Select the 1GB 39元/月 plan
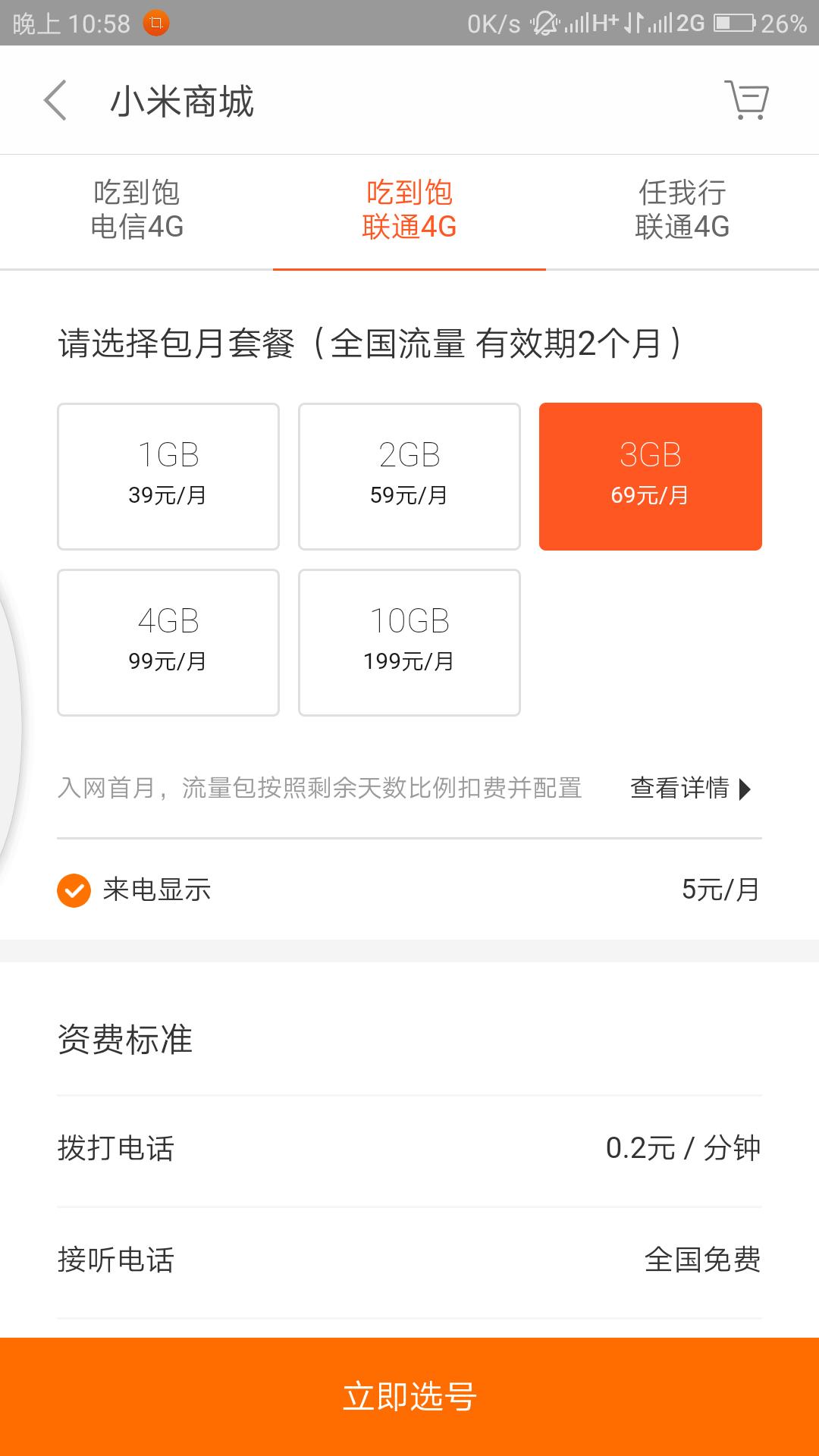This screenshot has width=819, height=1456. 168,475
